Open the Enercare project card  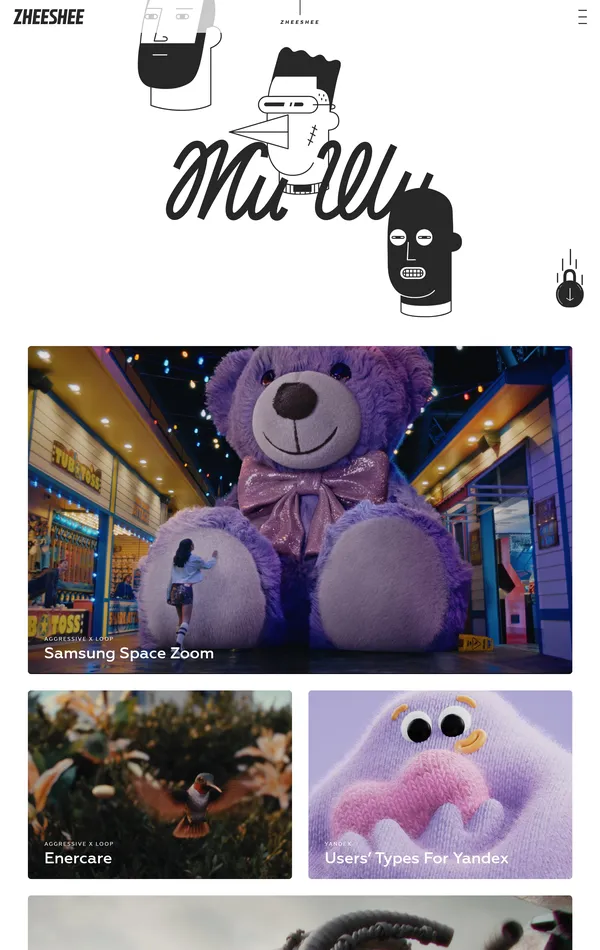[x=160, y=785]
